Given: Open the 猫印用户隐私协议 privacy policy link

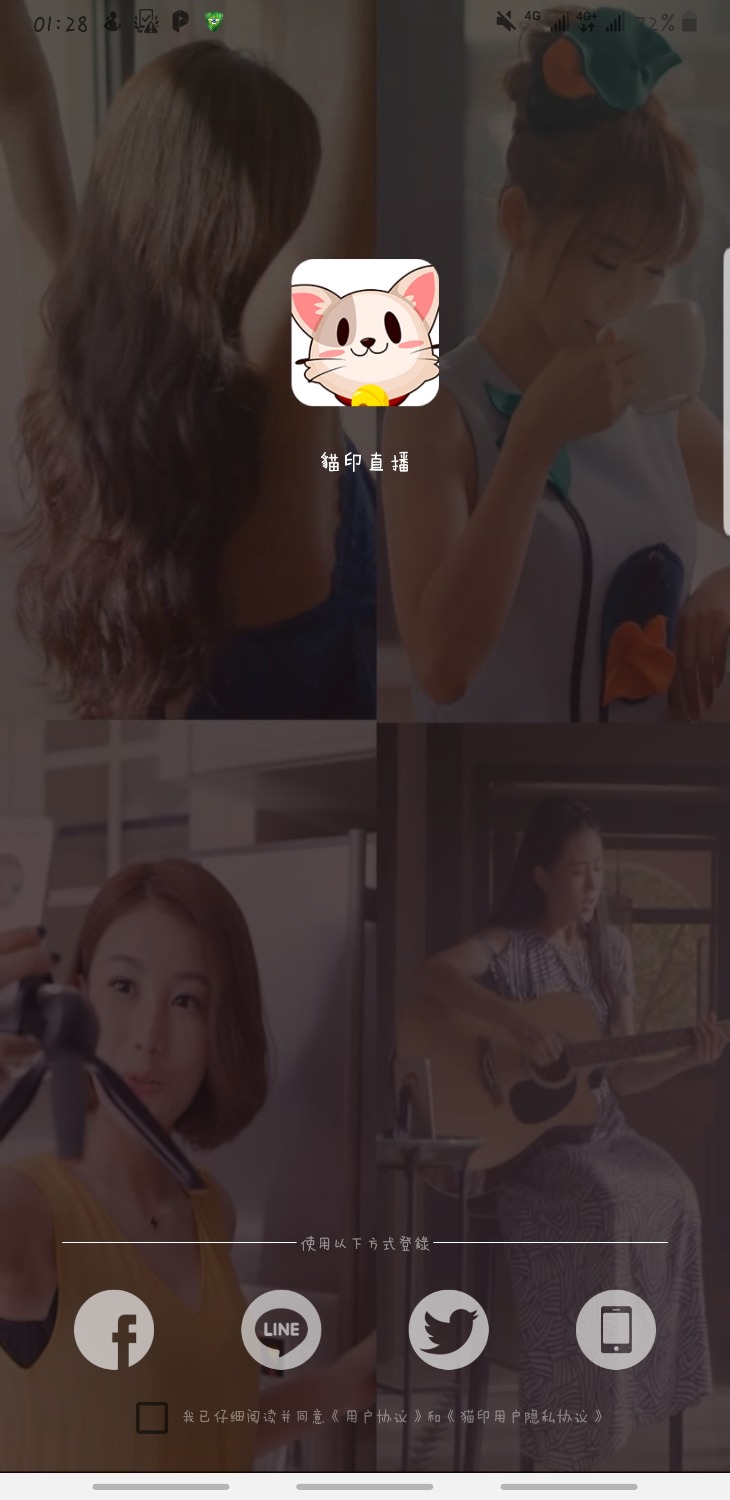Looking at the screenshot, I should tap(525, 1417).
